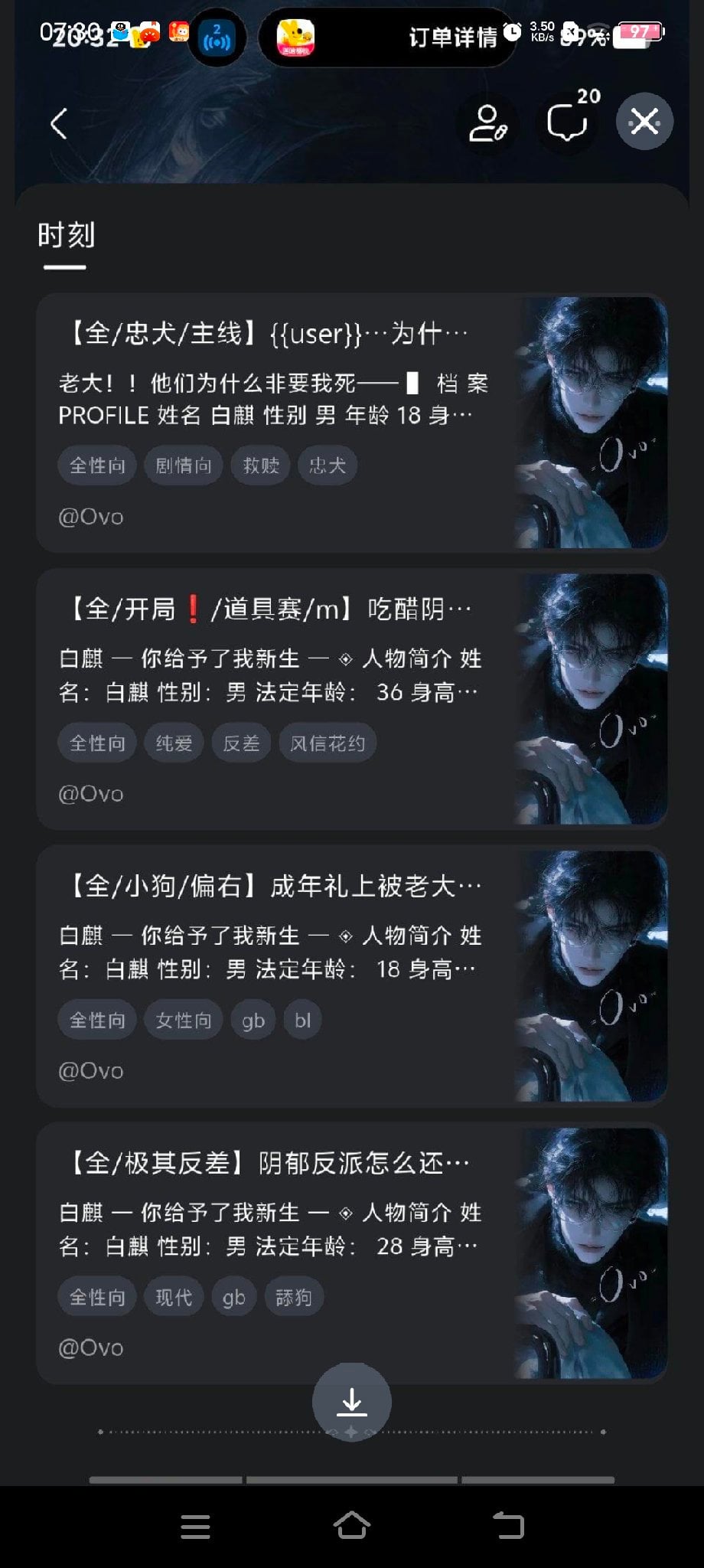Open the 订单详情 floating pill at top

click(x=386, y=37)
